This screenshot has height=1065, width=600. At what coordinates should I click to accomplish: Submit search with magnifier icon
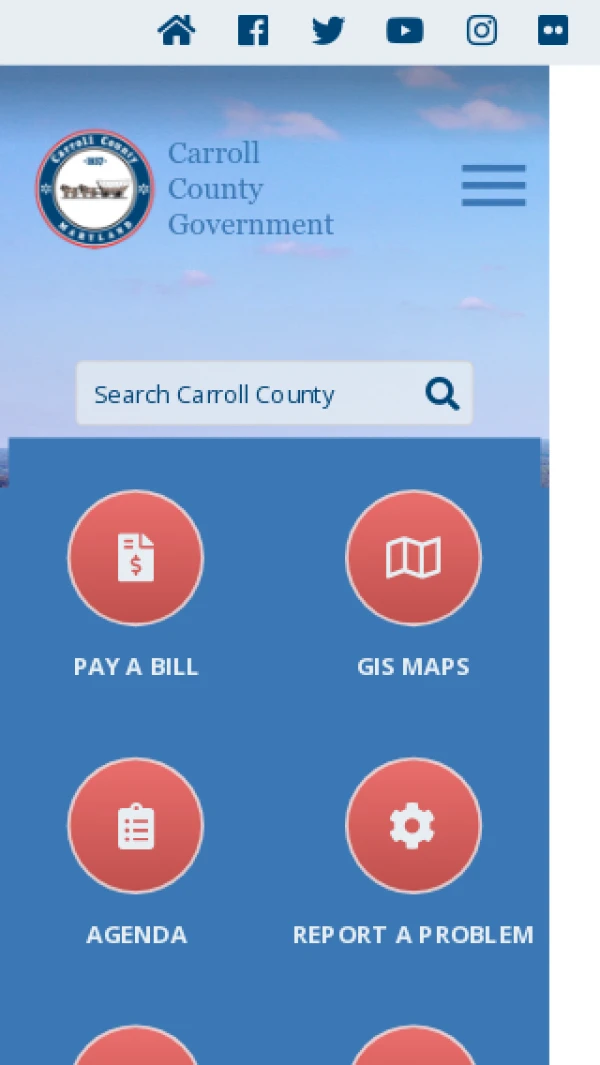pyautogui.click(x=442, y=394)
